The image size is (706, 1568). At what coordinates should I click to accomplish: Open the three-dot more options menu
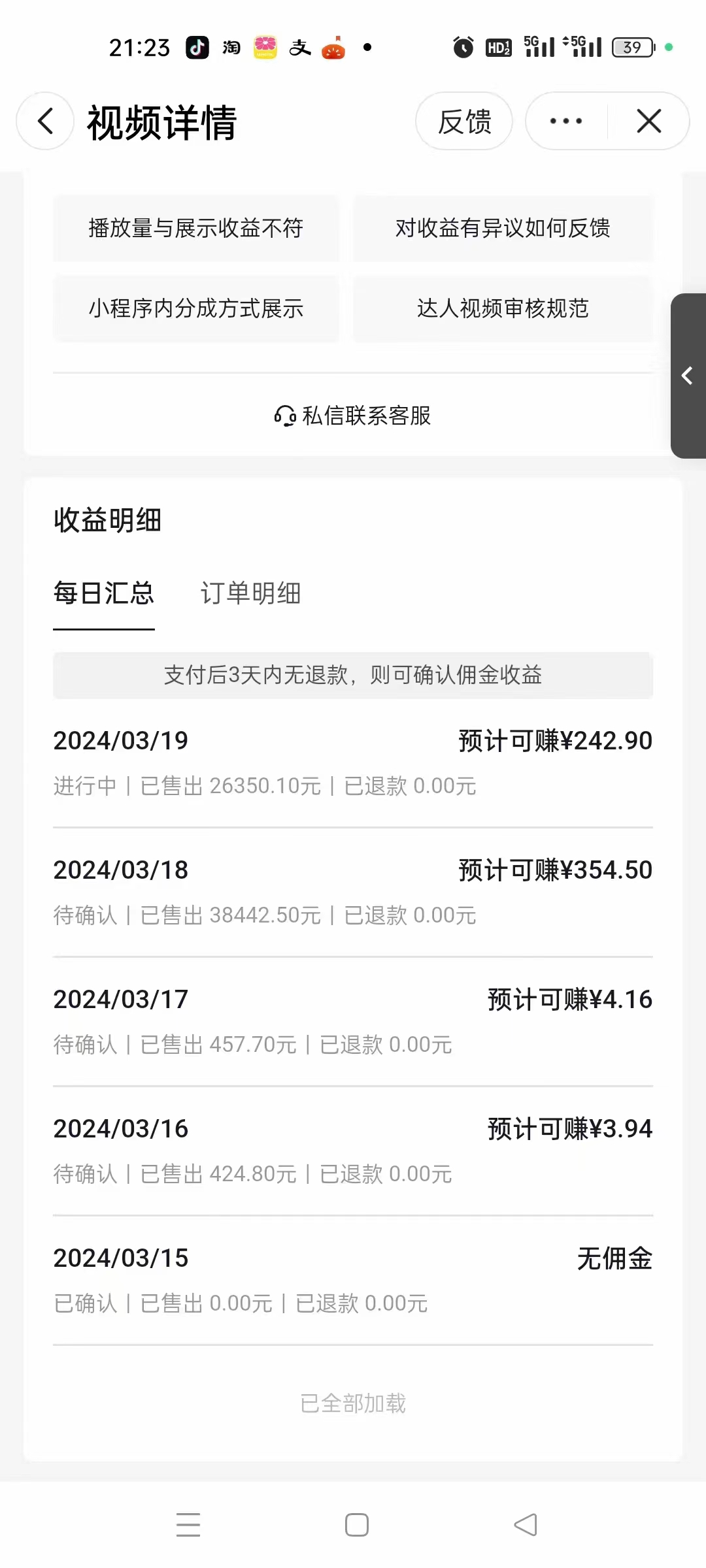pyautogui.click(x=566, y=122)
